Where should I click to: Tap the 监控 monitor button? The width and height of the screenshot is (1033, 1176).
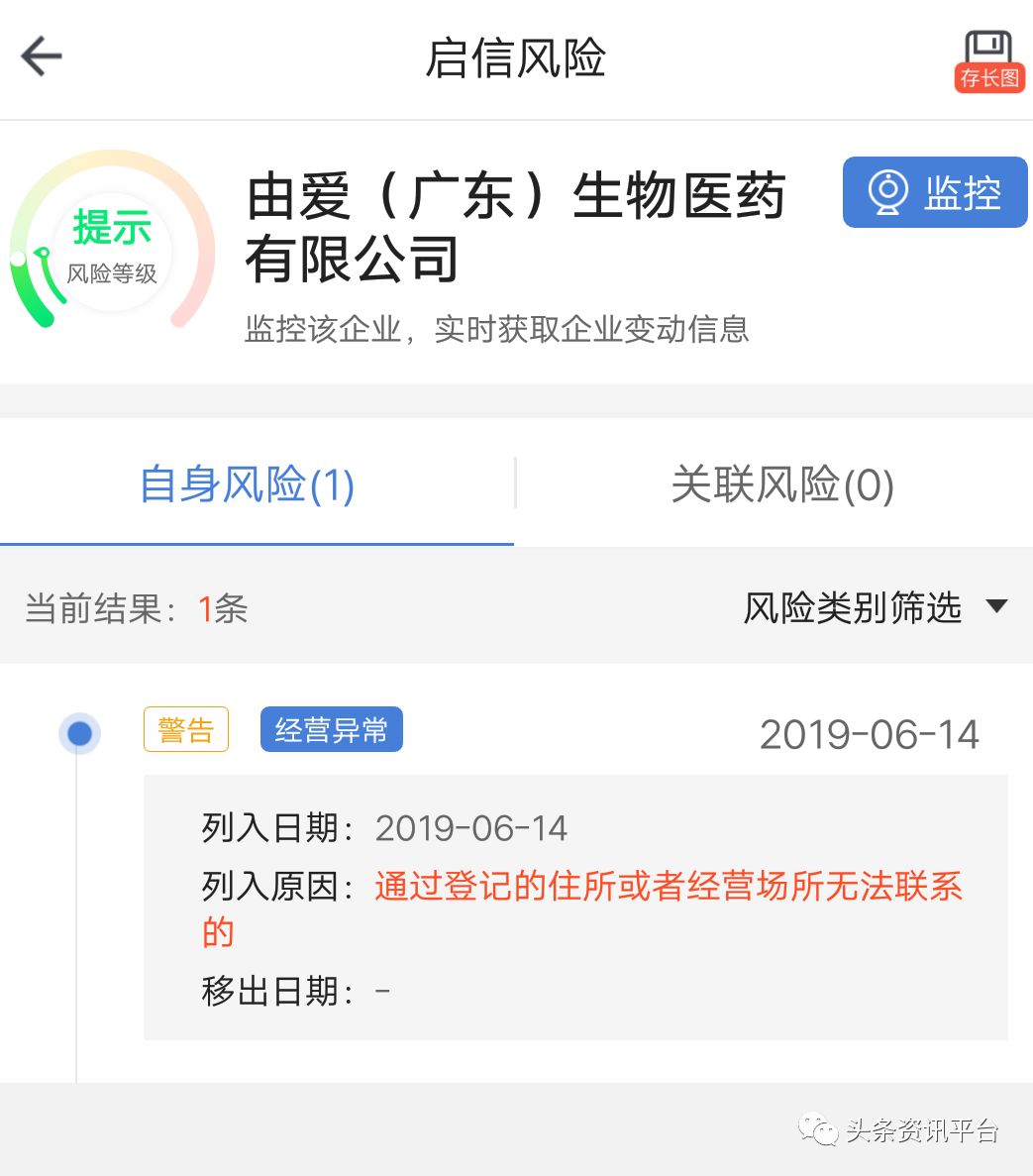click(x=934, y=192)
